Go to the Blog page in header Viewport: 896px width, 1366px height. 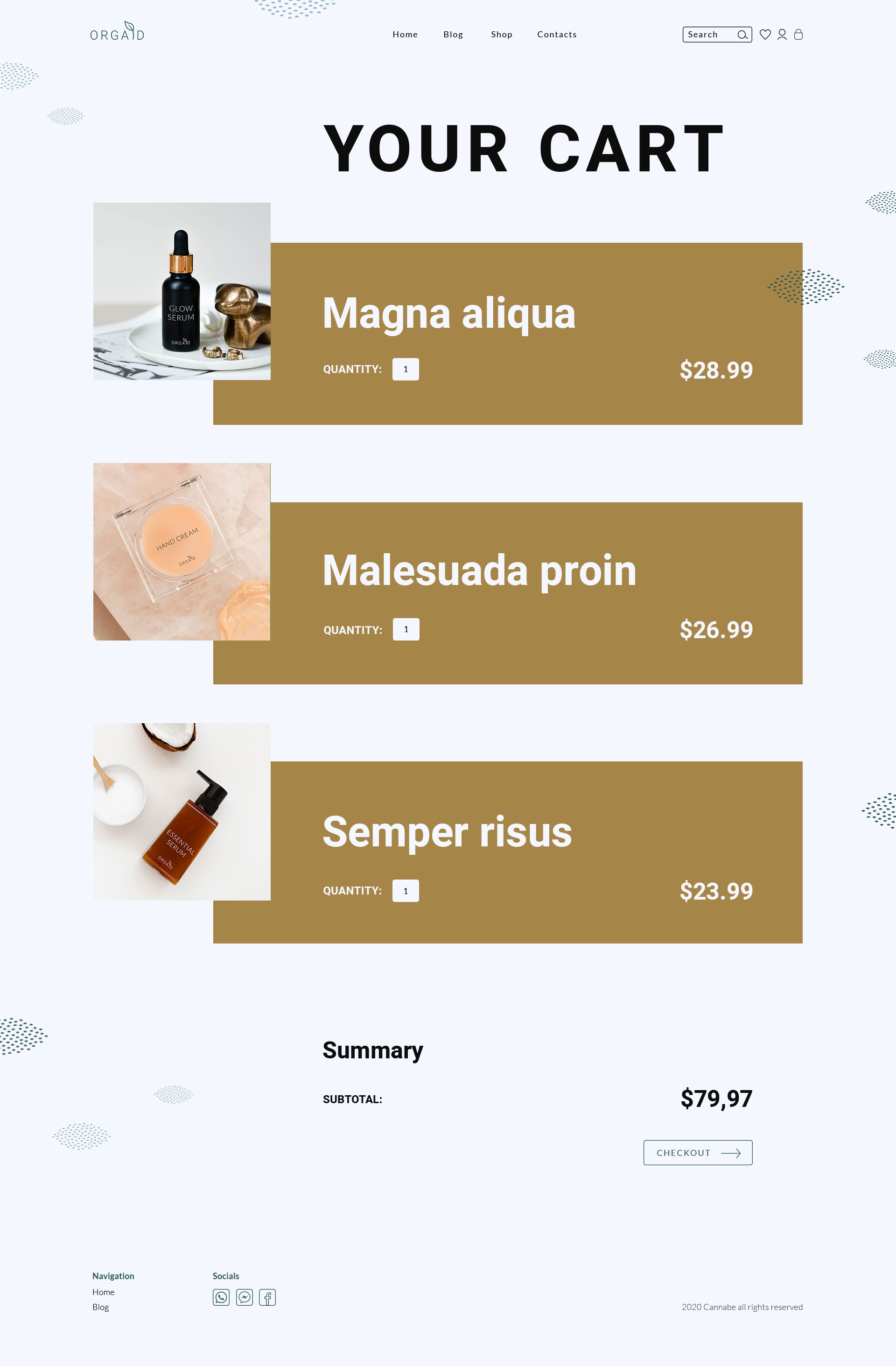pos(453,35)
